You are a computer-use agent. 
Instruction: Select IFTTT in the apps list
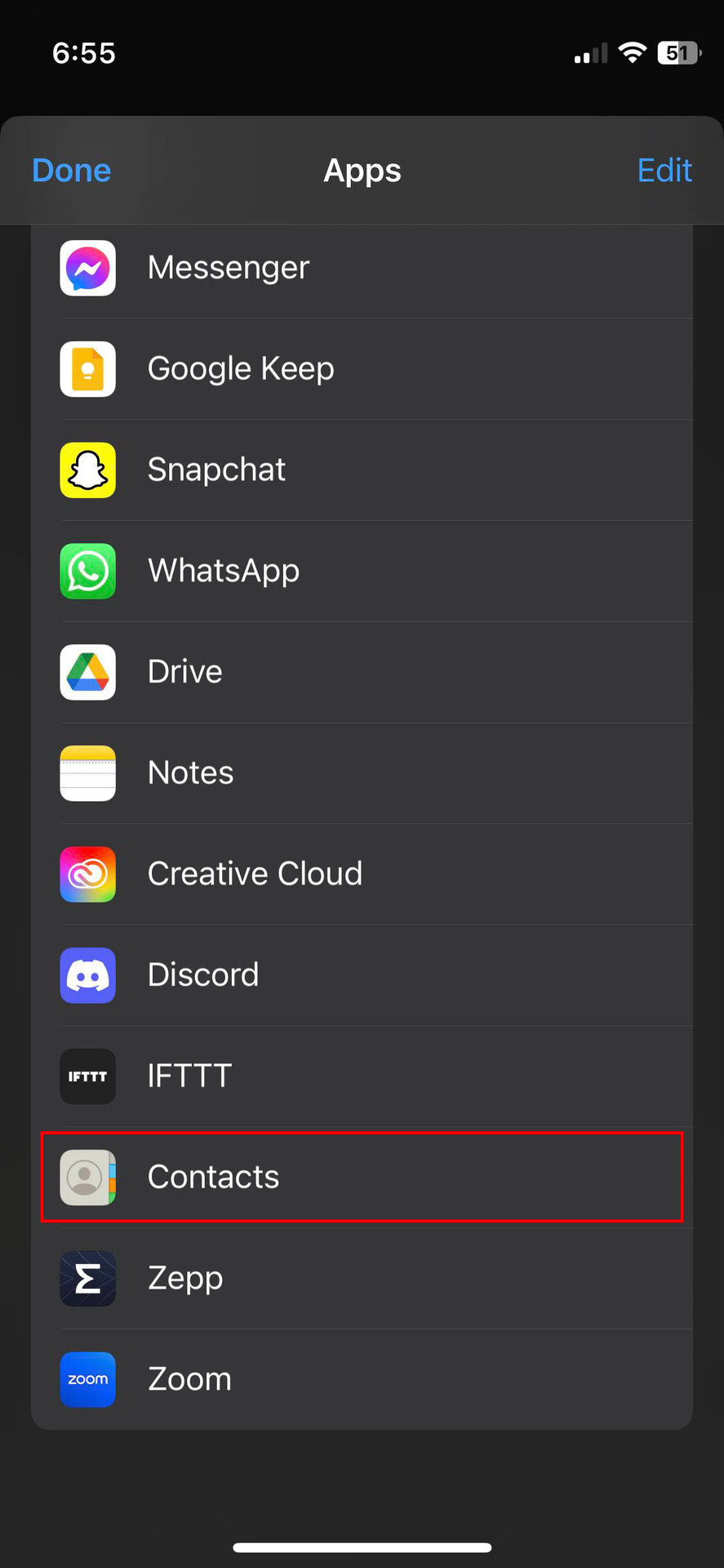pyautogui.click(x=362, y=1076)
